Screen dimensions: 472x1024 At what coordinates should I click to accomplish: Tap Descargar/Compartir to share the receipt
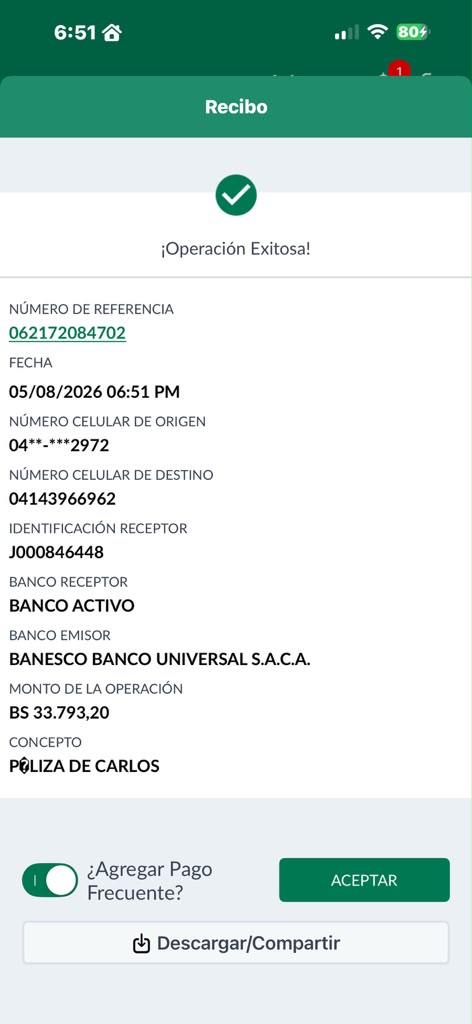pyautogui.click(x=236, y=943)
